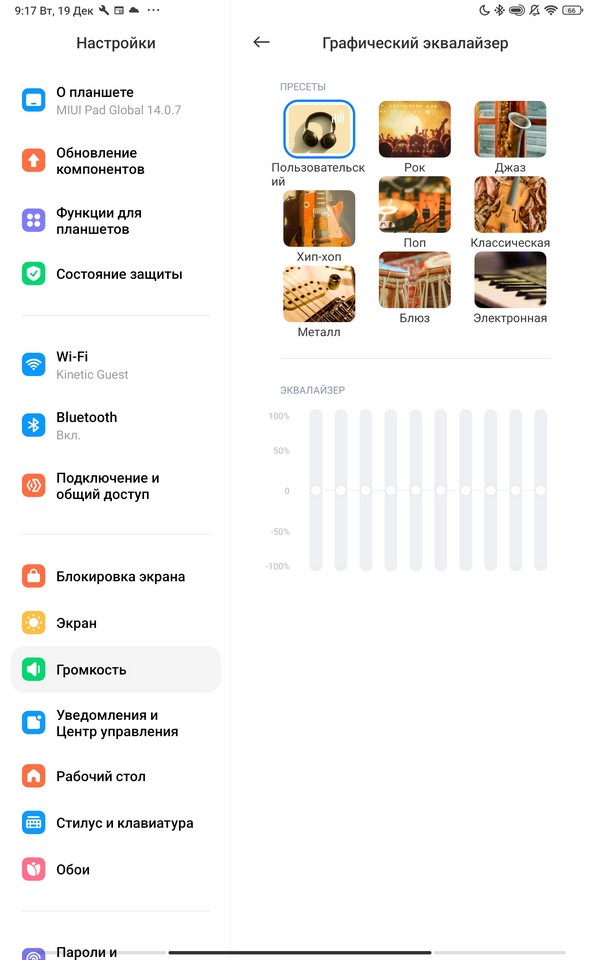Select the Металл preset
This screenshot has height=960, width=600.
click(x=319, y=293)
